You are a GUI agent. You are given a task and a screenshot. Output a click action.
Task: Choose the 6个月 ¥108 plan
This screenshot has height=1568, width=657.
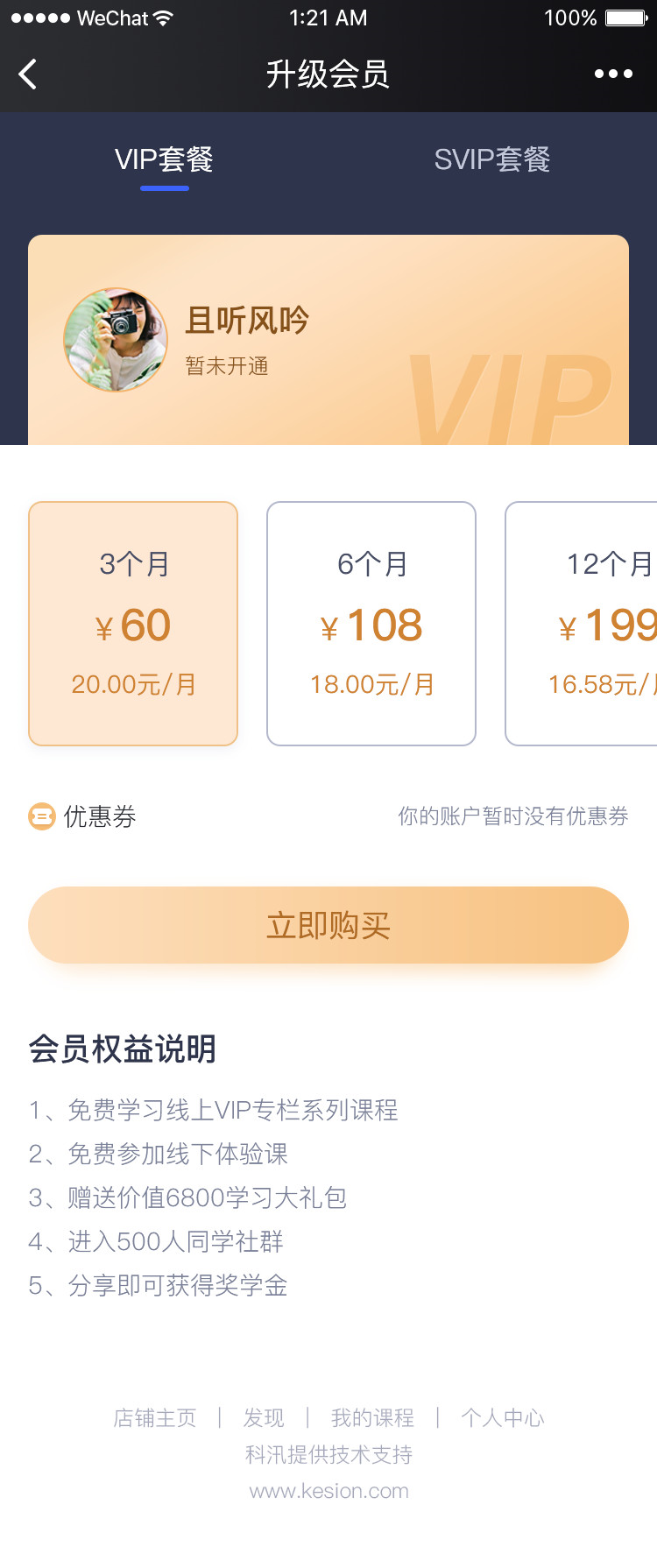click(x=371, y=624)
